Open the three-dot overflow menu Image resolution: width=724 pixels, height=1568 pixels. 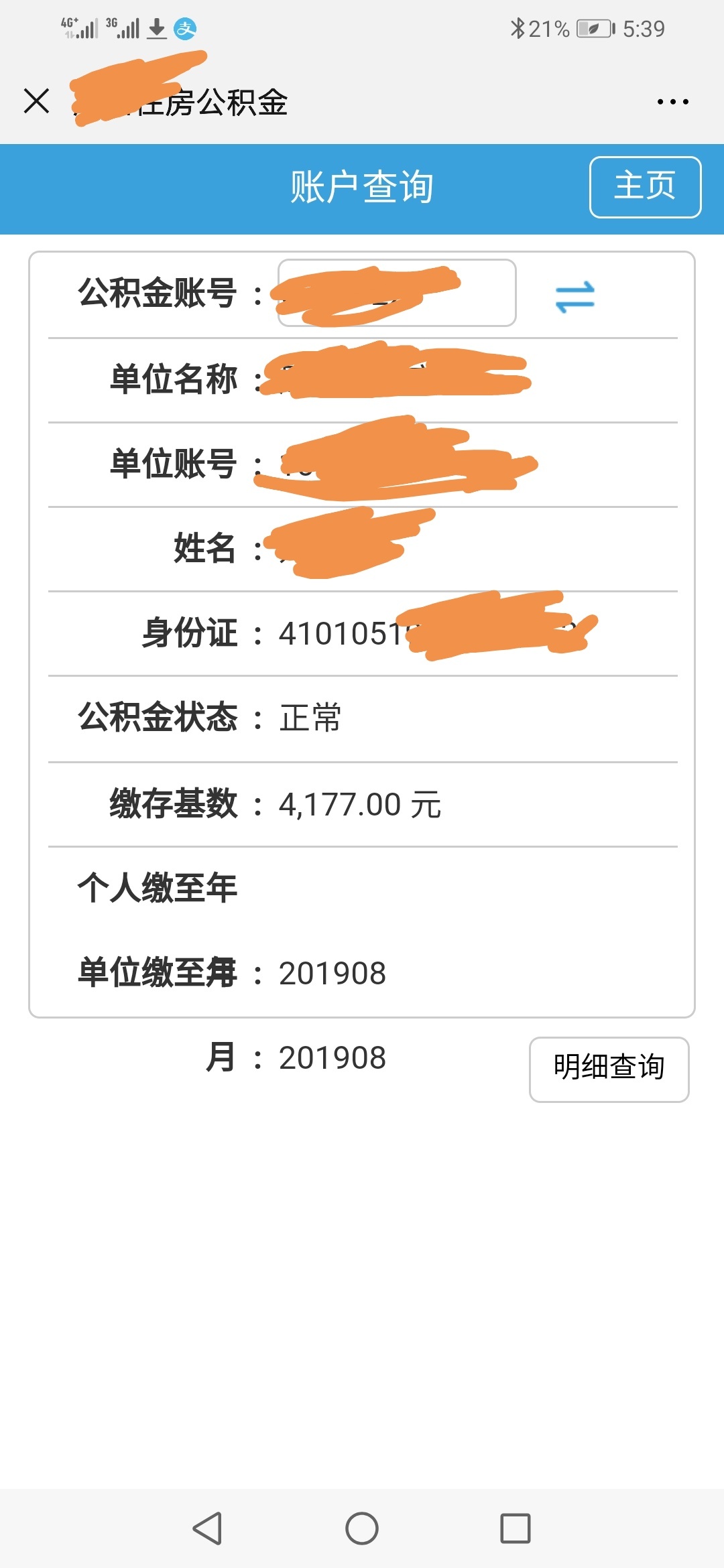(x=672, y=102)
